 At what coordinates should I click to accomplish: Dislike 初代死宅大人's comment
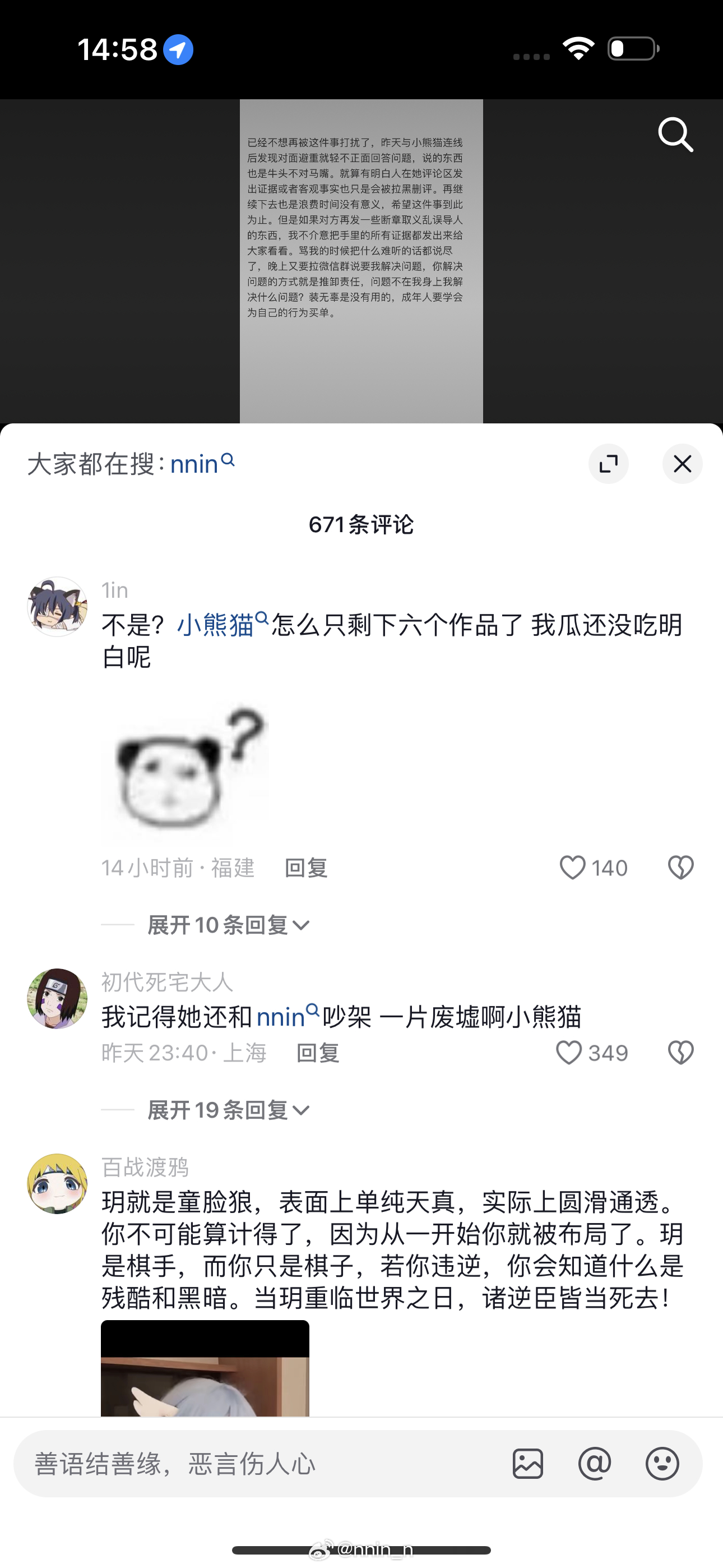pyautogui.click(x=680, y=1053)
